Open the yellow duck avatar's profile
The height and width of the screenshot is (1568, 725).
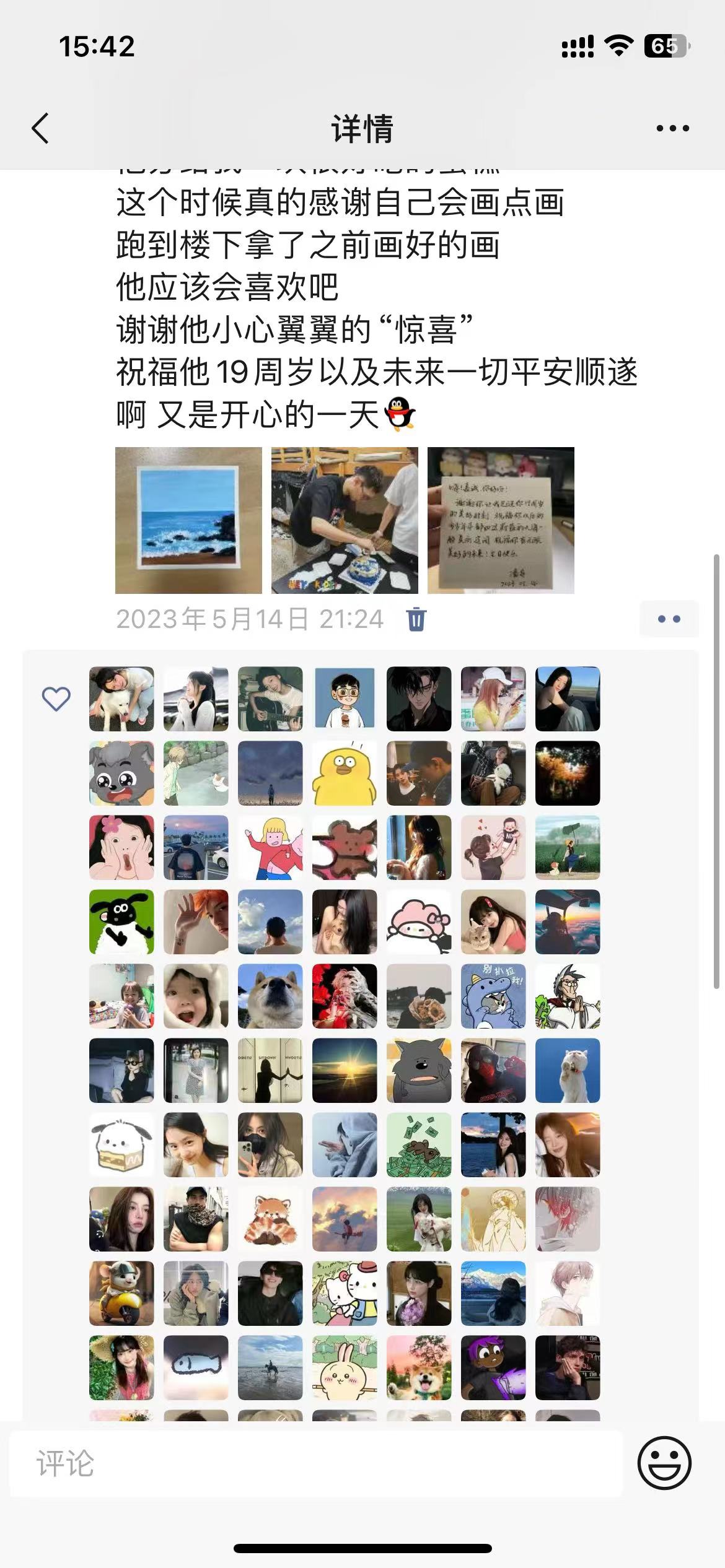pyautogui.click(x=345, y=773)
